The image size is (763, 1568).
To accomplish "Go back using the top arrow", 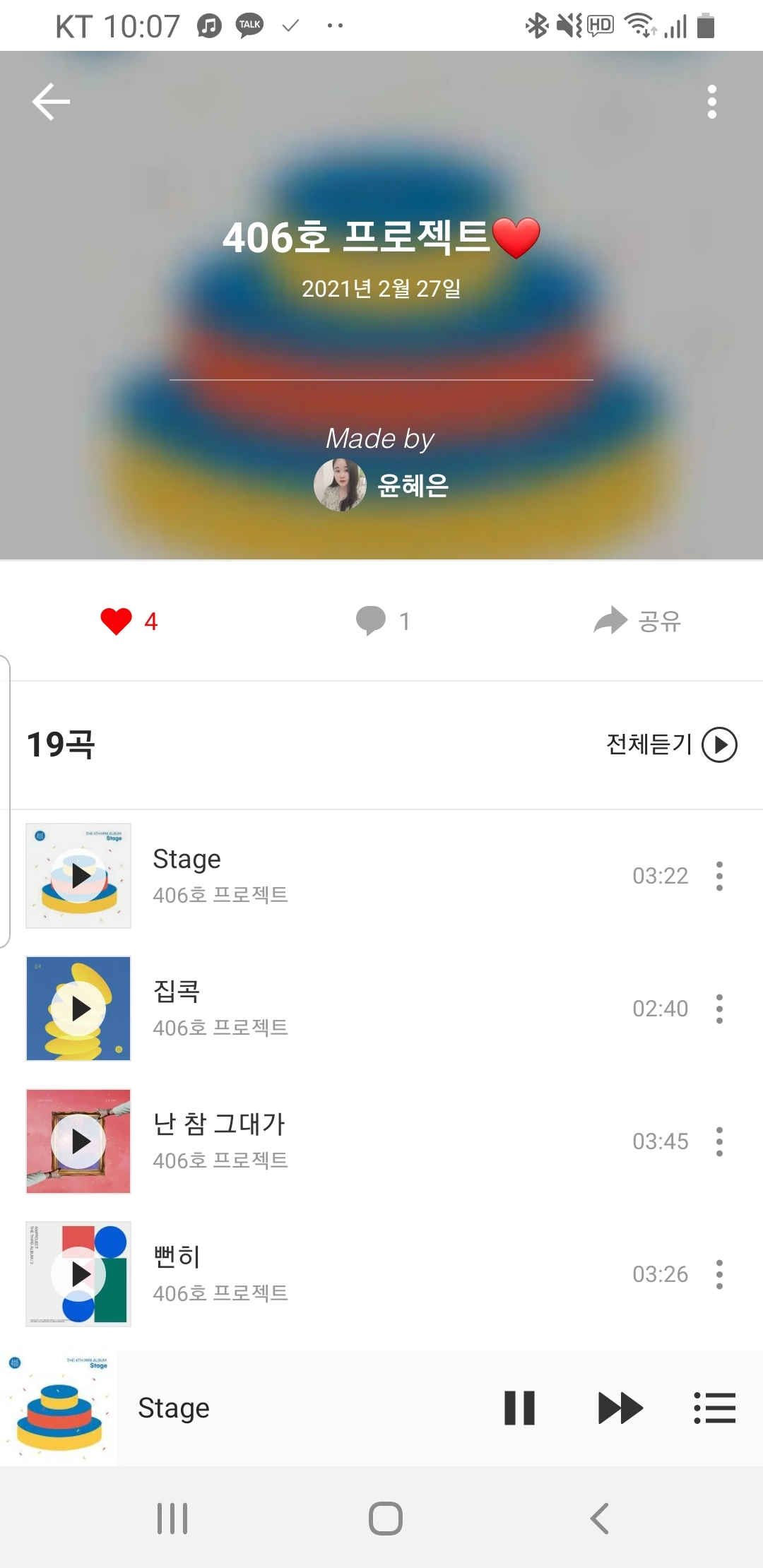I will pos(51,102).
